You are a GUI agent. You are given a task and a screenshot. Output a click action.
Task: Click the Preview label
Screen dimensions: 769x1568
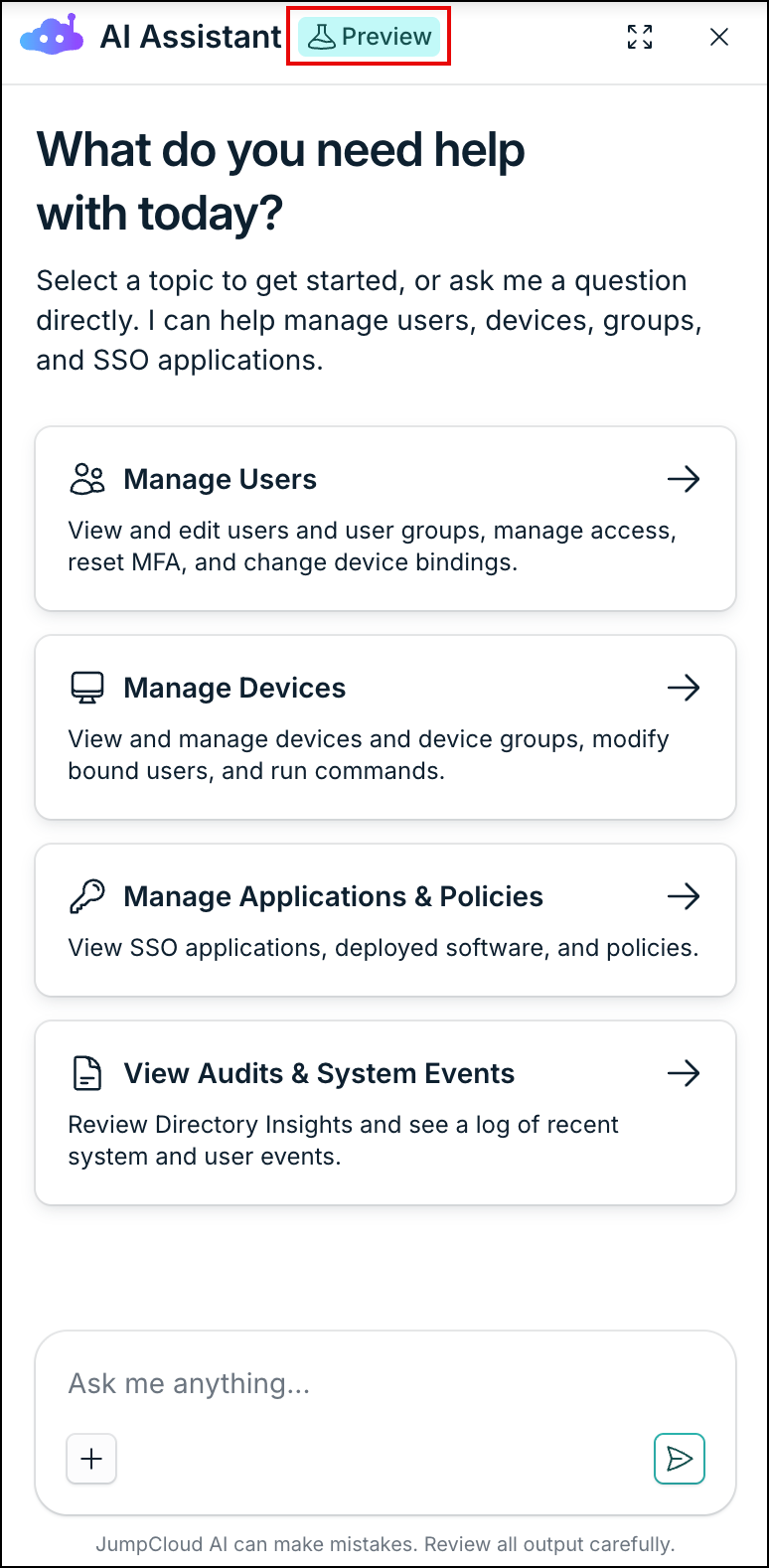pos(385,37)
